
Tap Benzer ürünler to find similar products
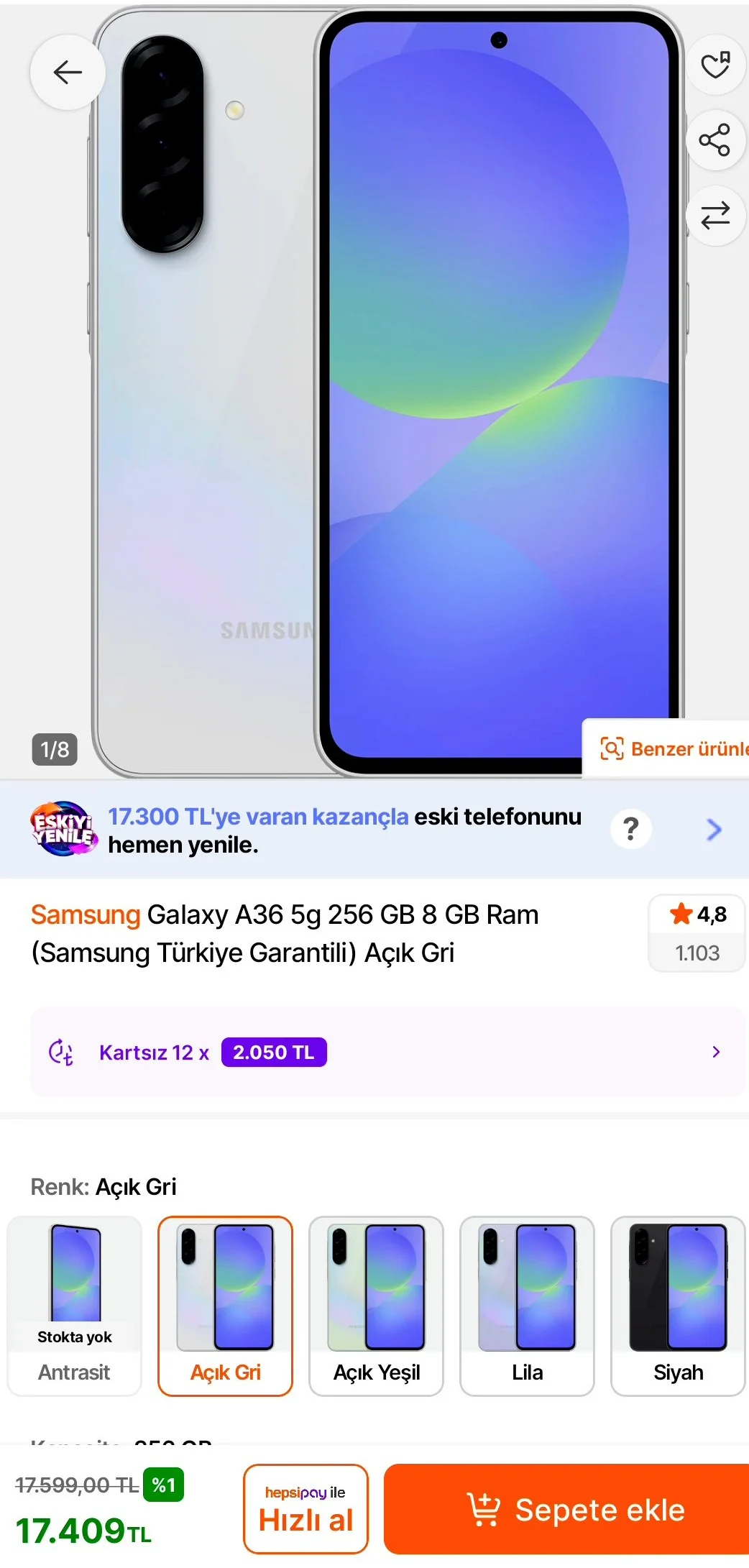coord(672,749)
